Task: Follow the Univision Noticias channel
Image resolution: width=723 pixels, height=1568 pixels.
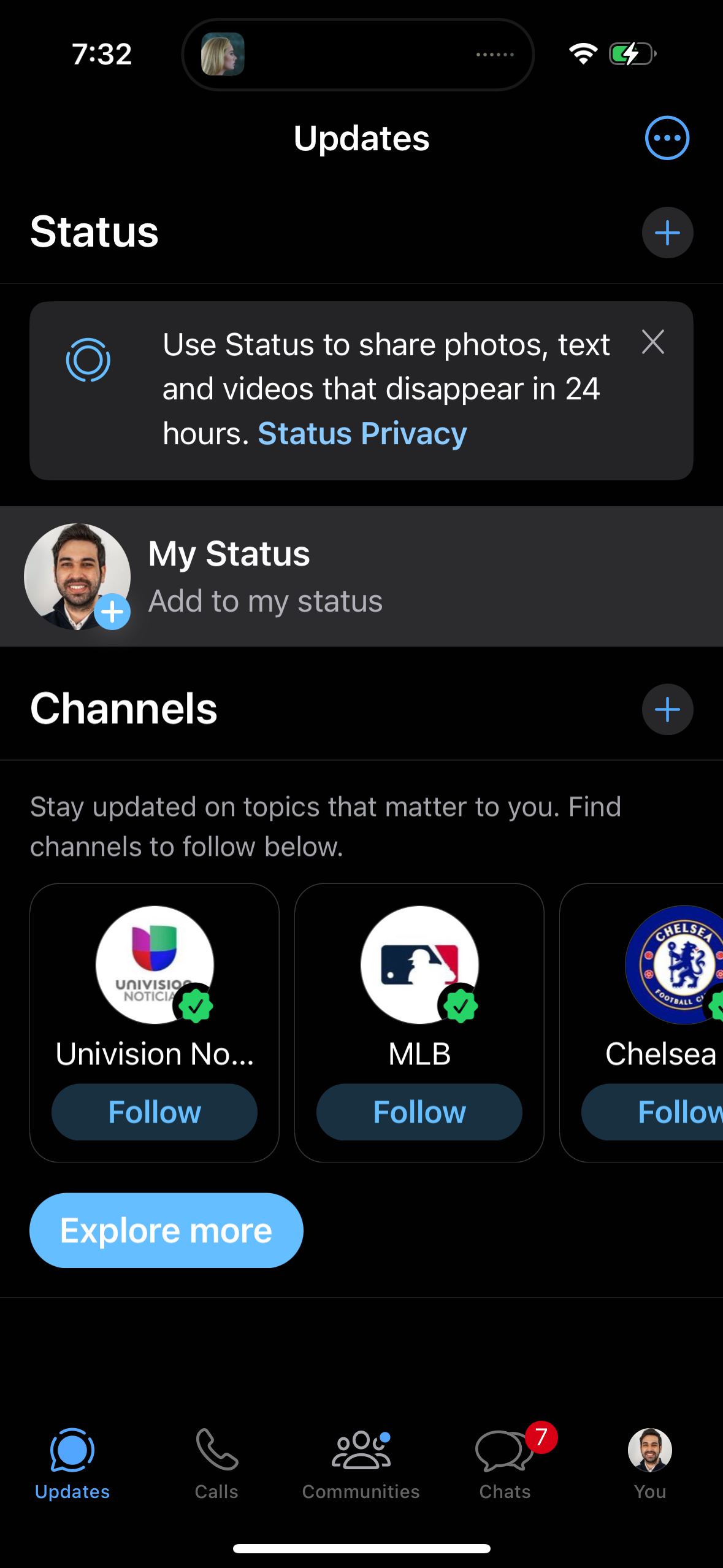Action: 154,1112
